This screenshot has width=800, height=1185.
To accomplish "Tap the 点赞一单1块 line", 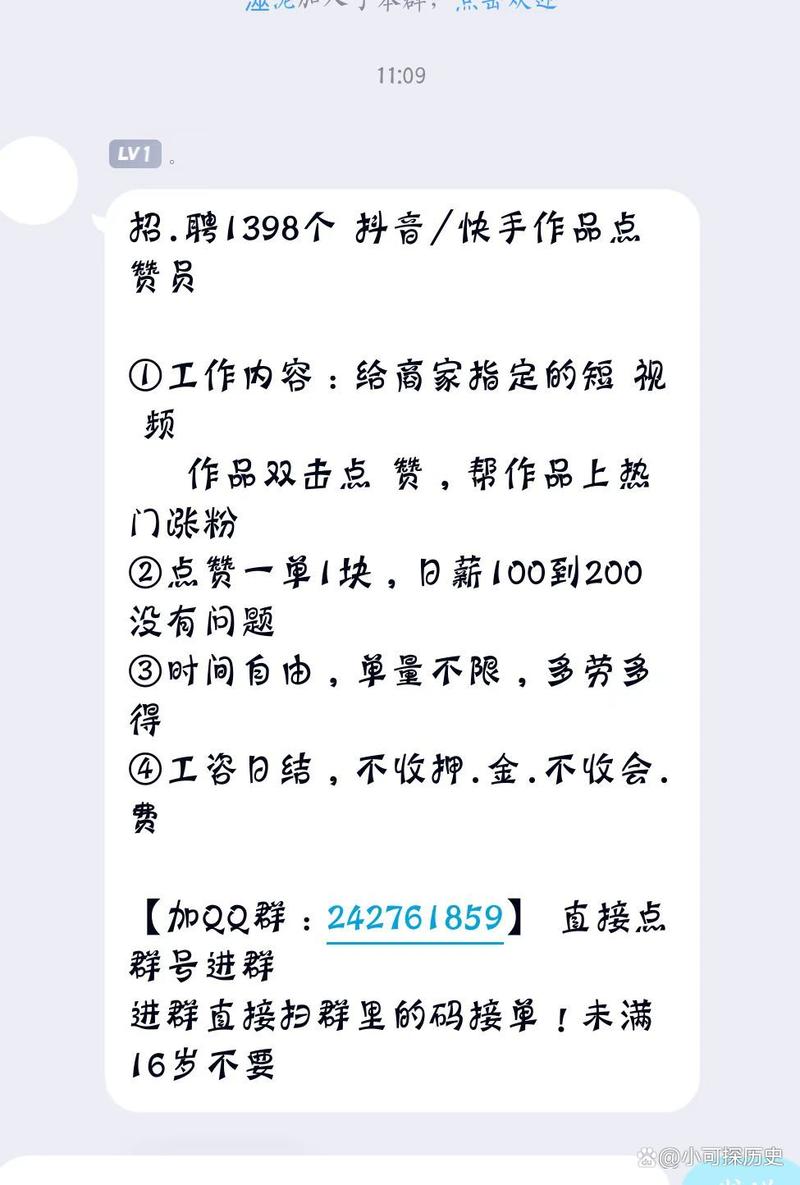I will point(250,572).
